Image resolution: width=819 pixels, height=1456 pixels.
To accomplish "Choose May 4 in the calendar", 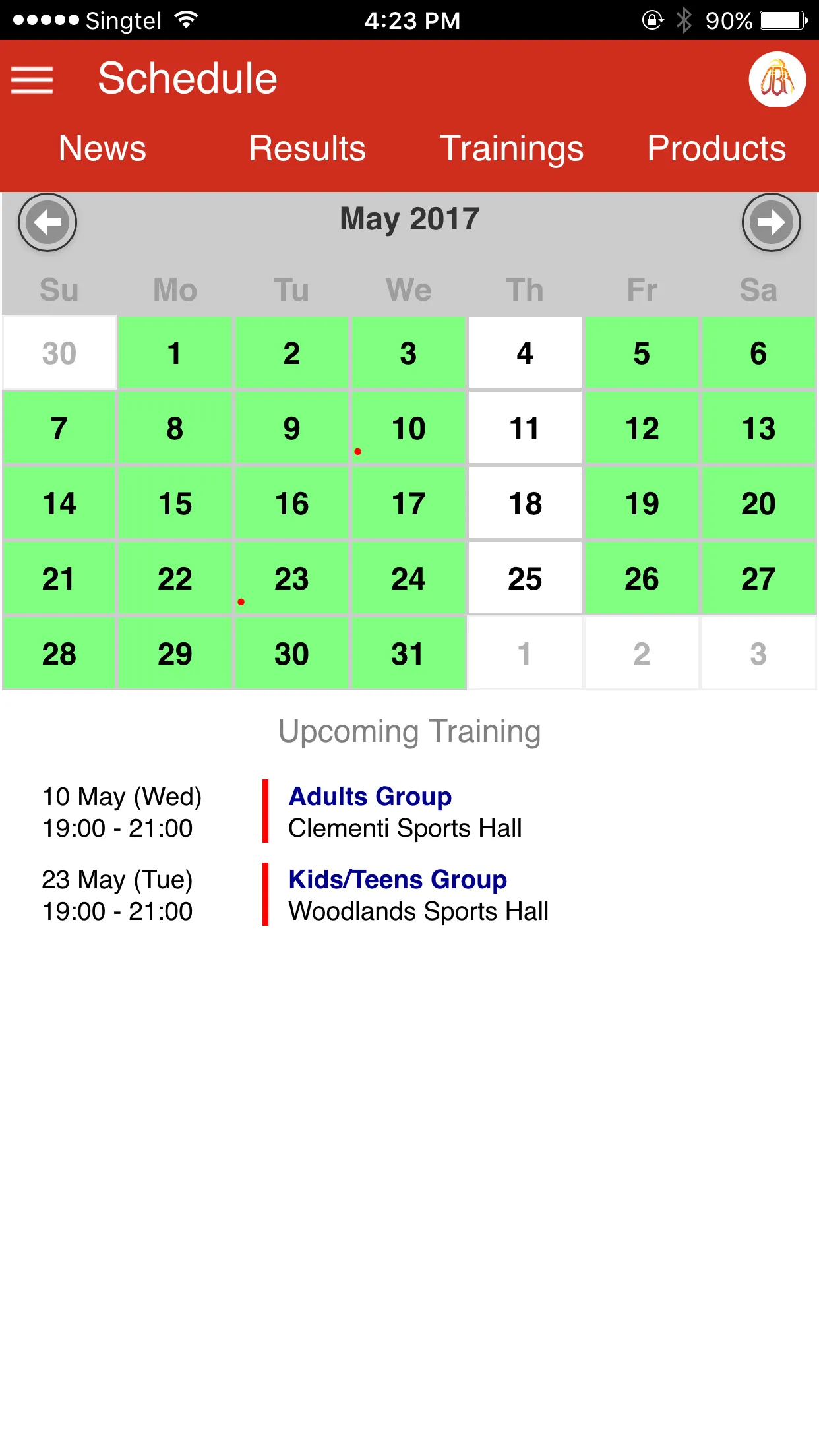I will coord(525,353).
